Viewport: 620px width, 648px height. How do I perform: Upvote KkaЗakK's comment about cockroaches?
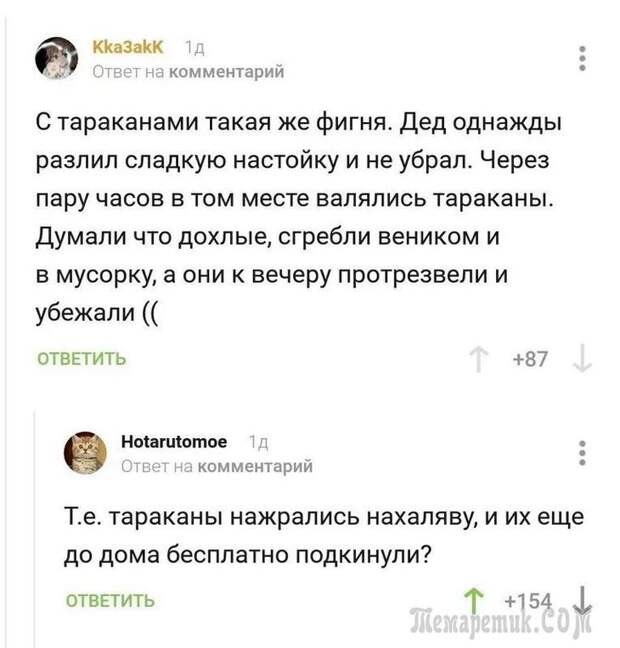(477, 359)
